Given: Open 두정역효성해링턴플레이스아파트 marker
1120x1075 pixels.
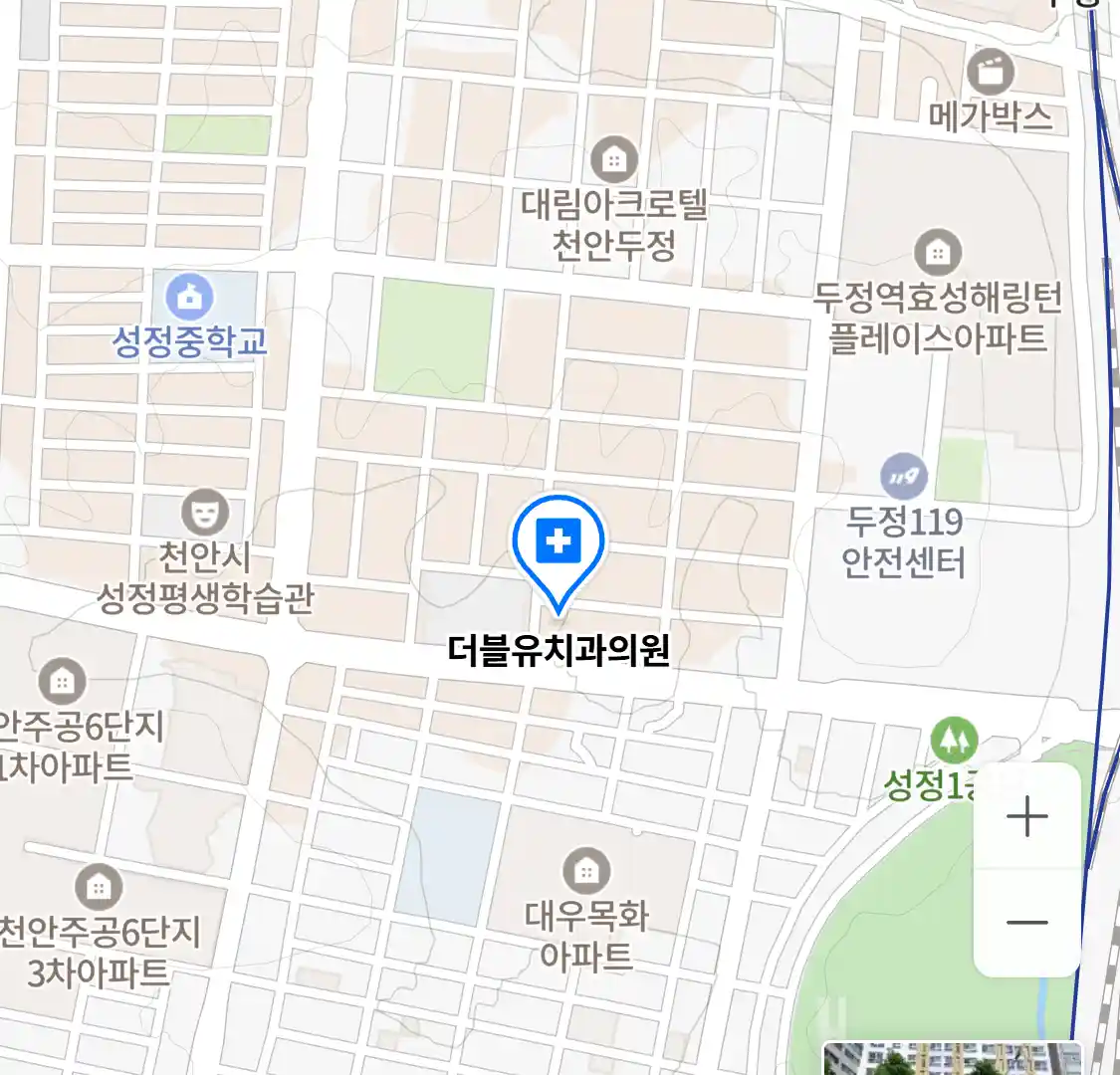Looking at the screenshot, I should coord(937,253).
